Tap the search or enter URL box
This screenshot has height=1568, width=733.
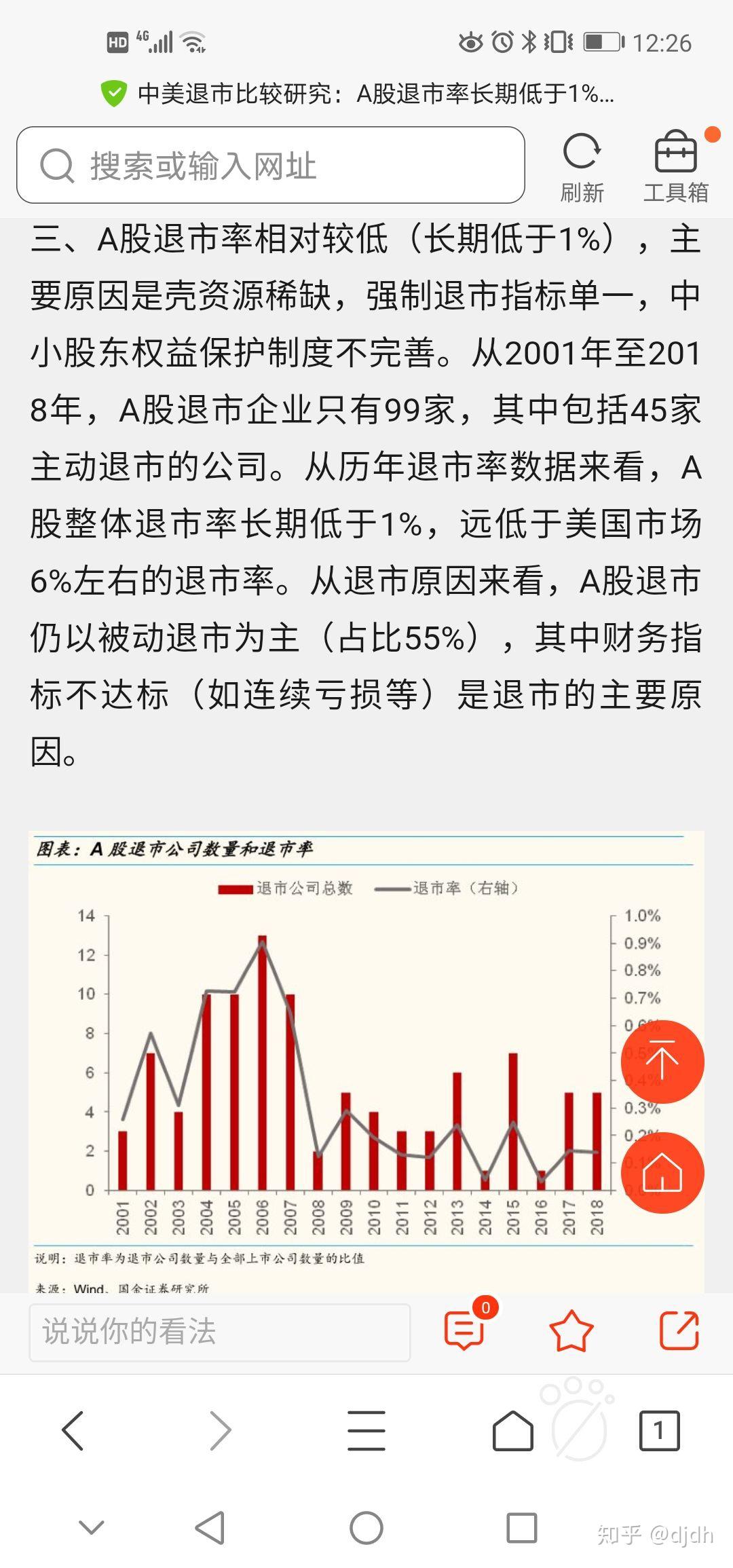(x=271, y=165)
